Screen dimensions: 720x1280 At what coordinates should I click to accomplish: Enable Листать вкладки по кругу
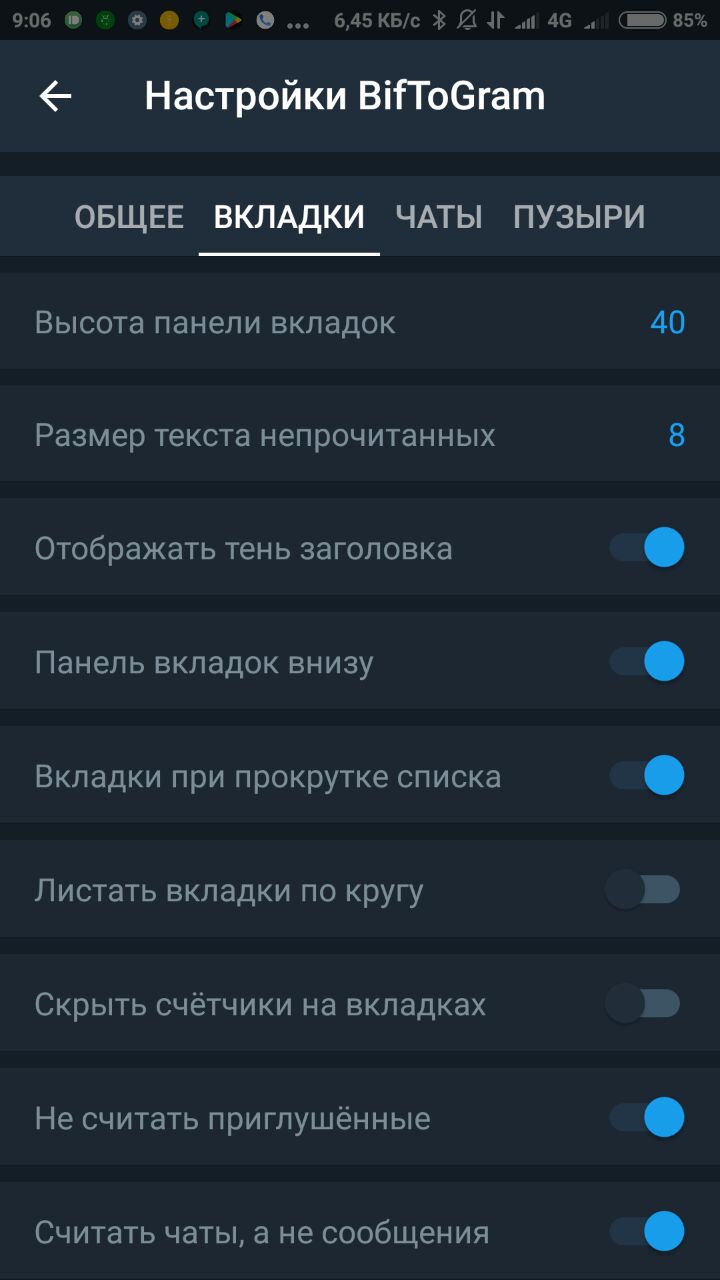[x=643, y=890]
